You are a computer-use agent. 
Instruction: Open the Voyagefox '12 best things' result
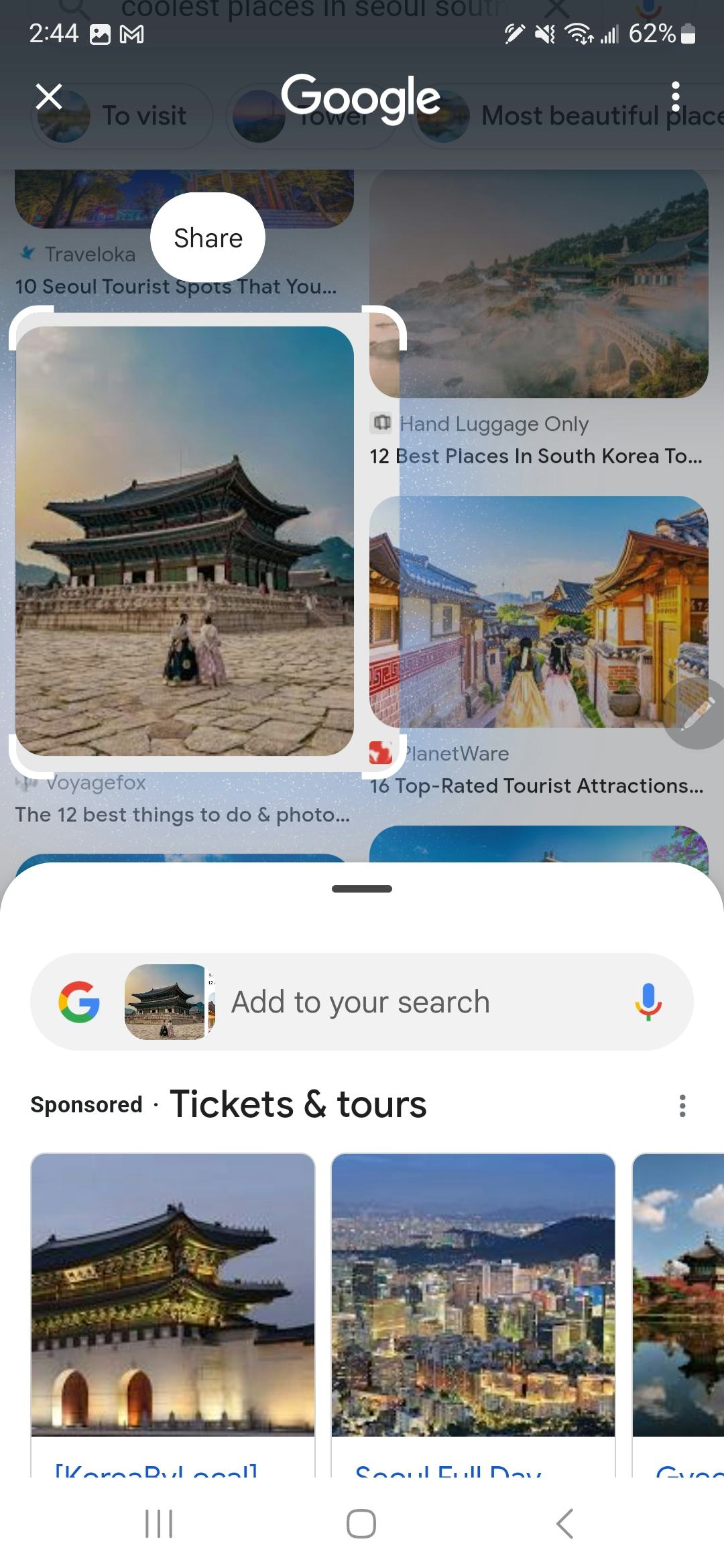pyautogui.click(x=182, y=815)
